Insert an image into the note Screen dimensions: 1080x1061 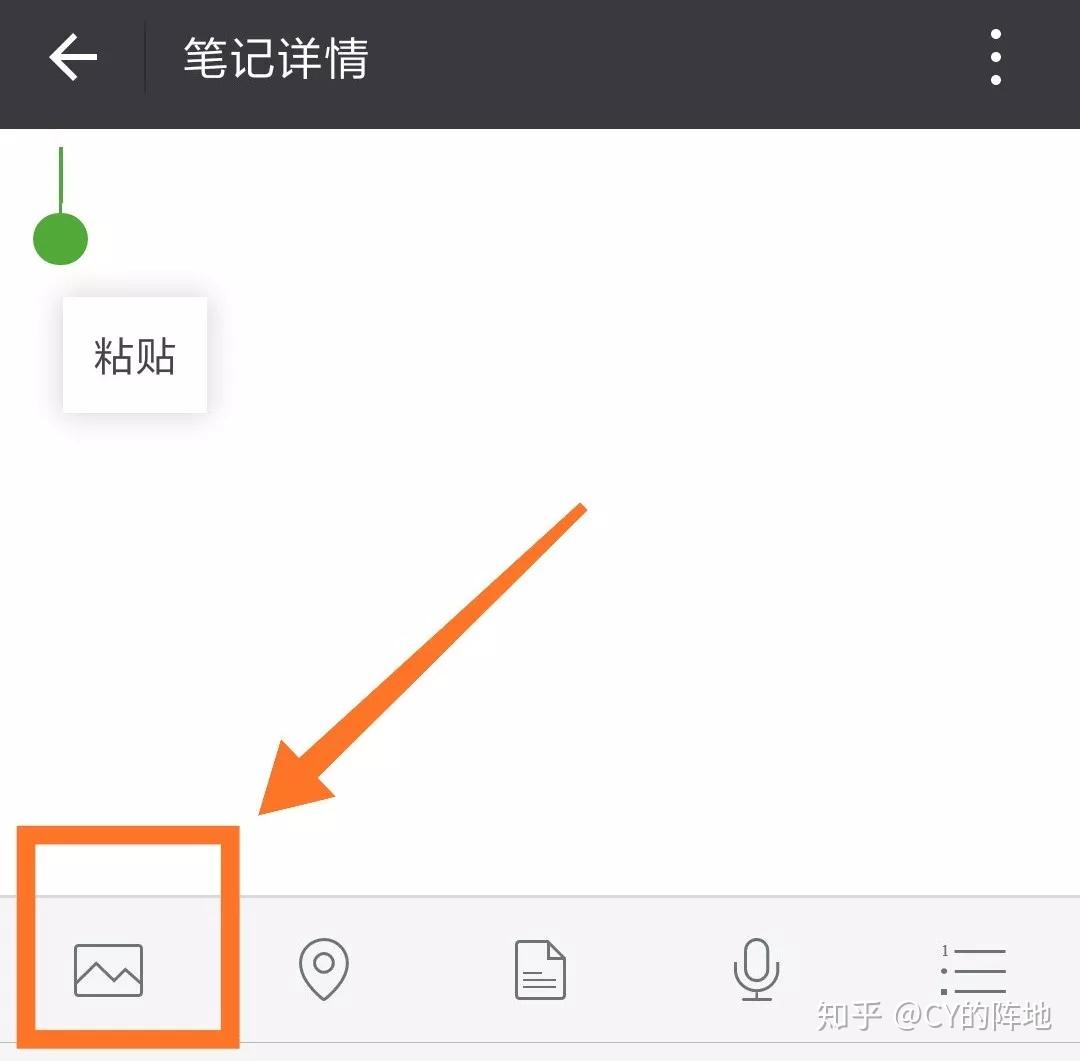[109, 970]
